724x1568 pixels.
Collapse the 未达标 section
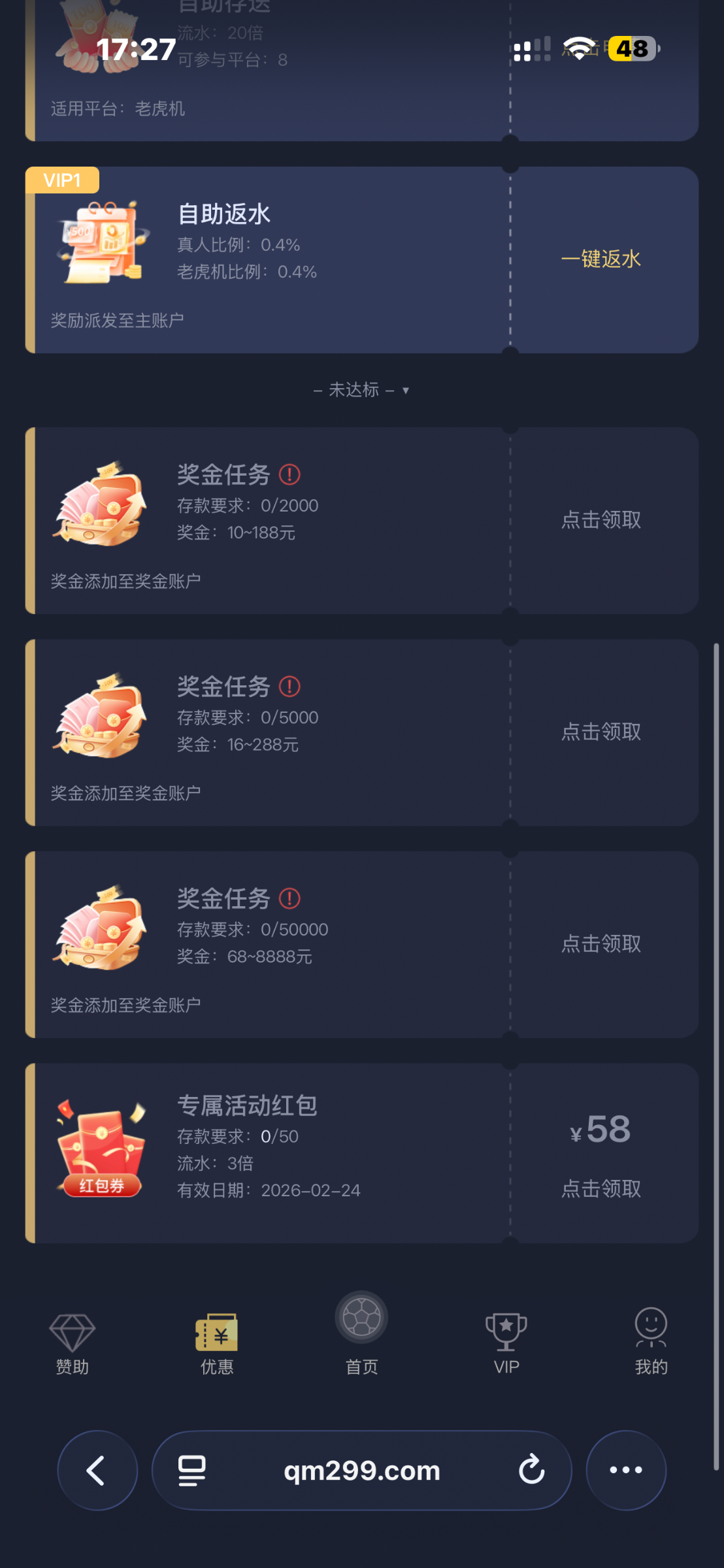click(x=361, y=390)
